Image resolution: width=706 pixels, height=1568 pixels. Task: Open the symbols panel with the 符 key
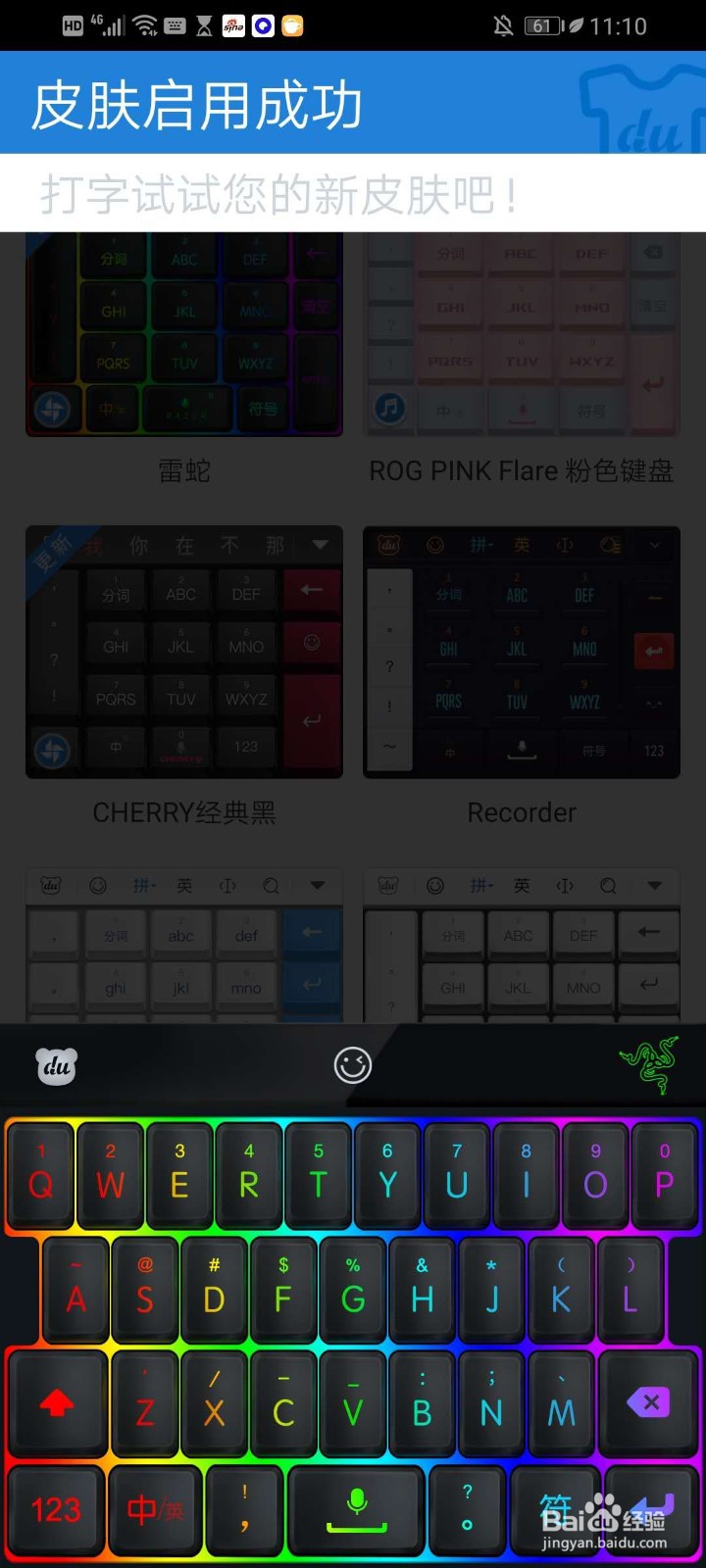[554, 1509]
